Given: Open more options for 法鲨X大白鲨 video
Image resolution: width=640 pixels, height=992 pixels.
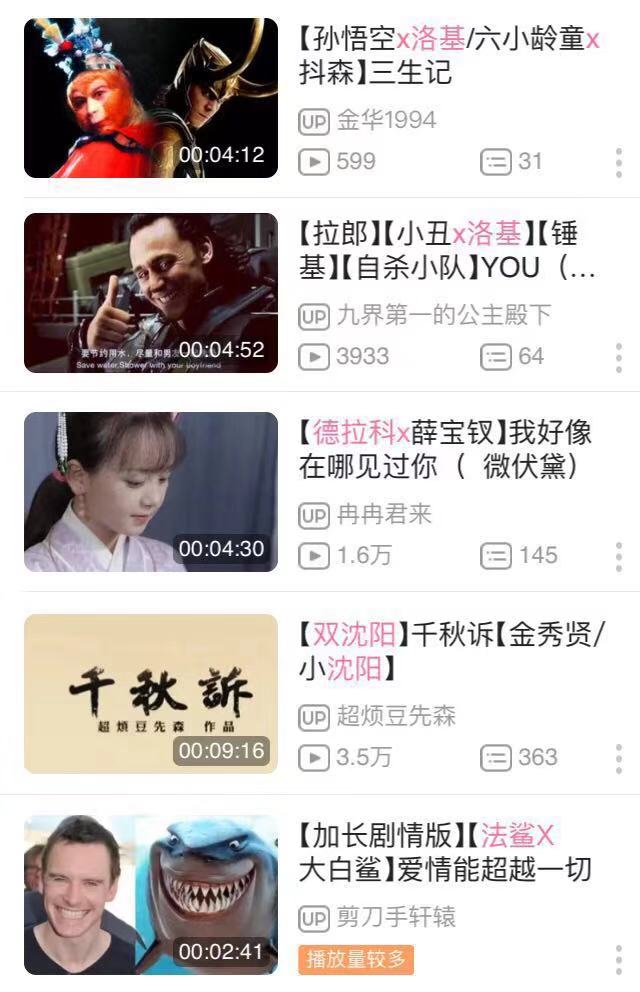Looking at the screenshot, I should 619,959.
